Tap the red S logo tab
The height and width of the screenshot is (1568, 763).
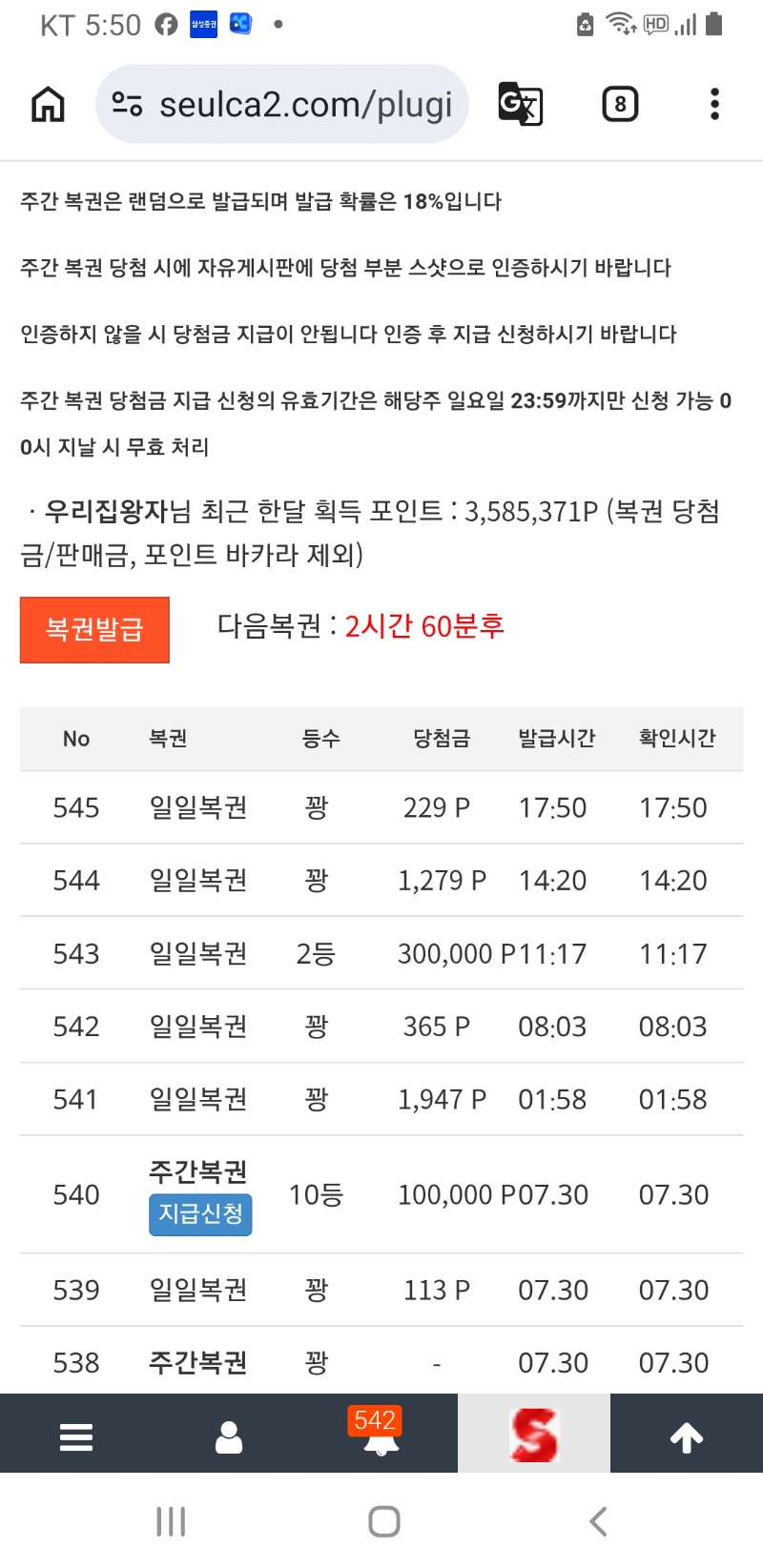click(534, 1435)
